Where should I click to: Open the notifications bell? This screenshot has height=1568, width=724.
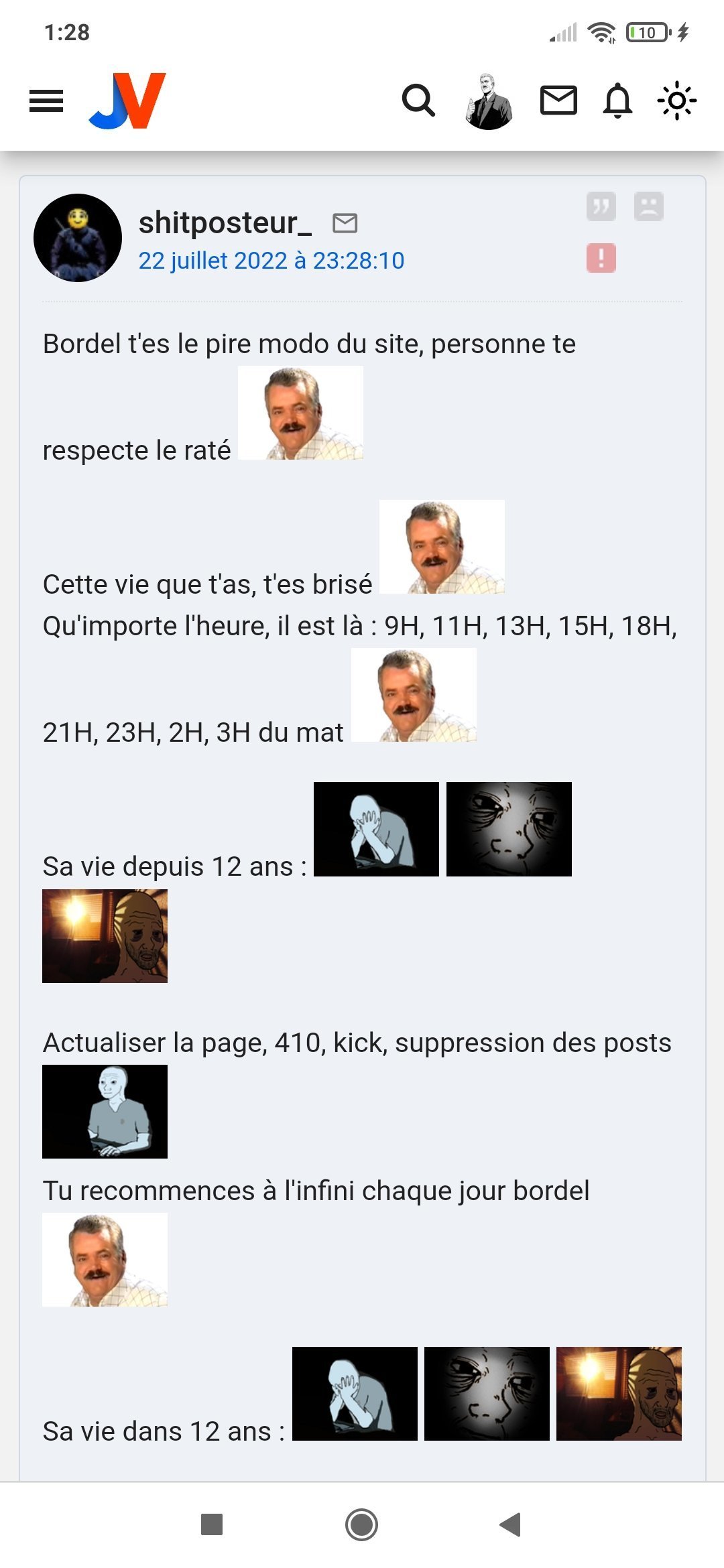coord(617,101)
